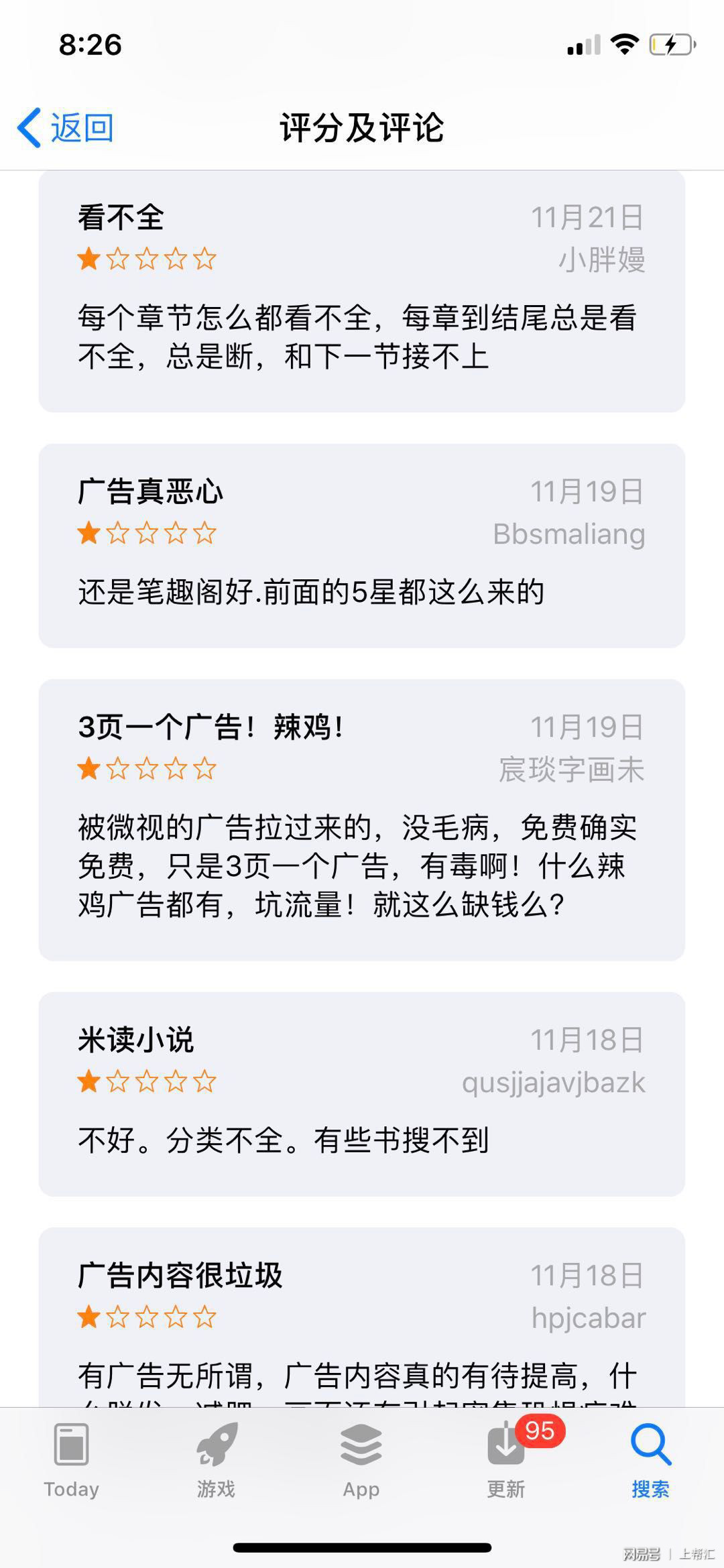The height and width of the screenshot is (1568, 724).
Task: Tap the 游戏 rocket icon
Action: coord(217,1445)
